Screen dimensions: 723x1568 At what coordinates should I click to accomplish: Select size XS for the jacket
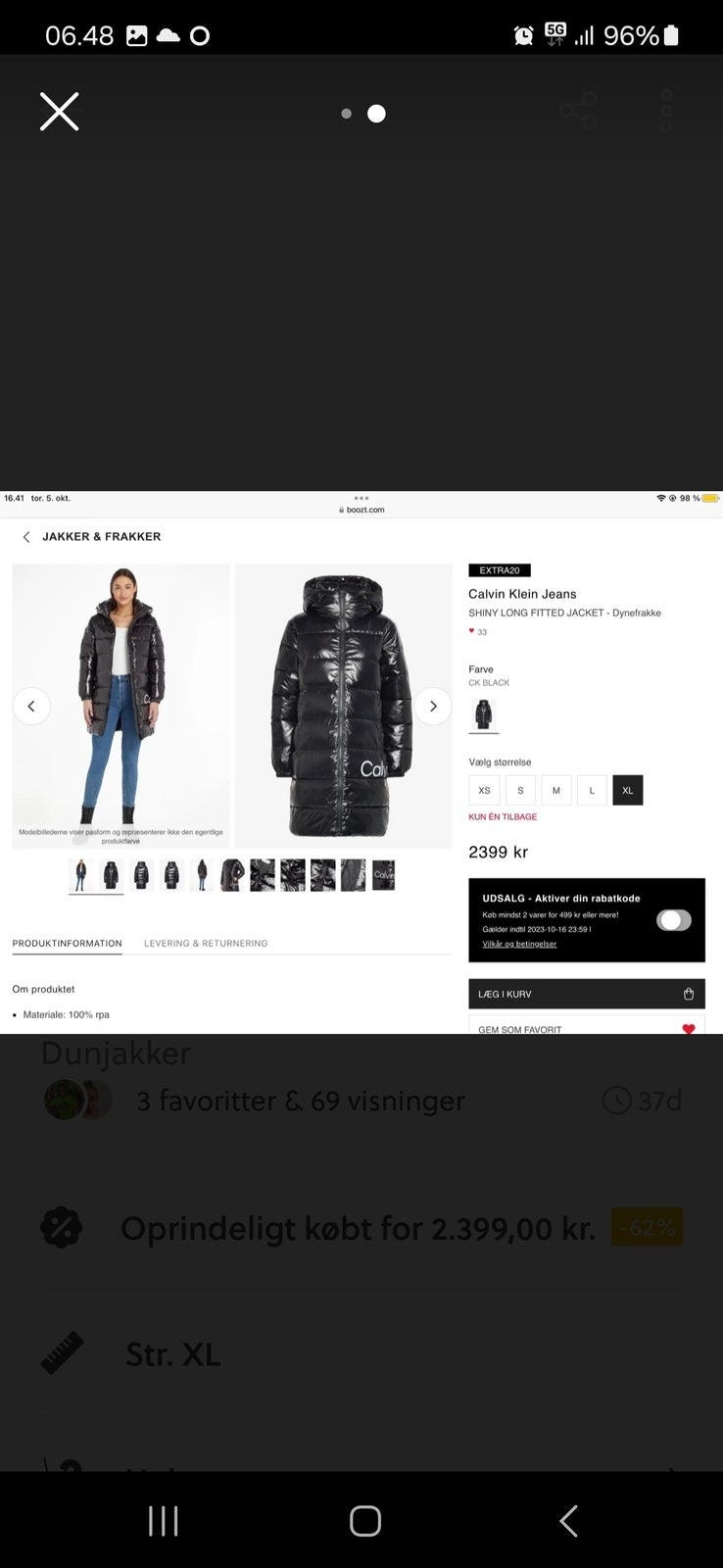484,790
